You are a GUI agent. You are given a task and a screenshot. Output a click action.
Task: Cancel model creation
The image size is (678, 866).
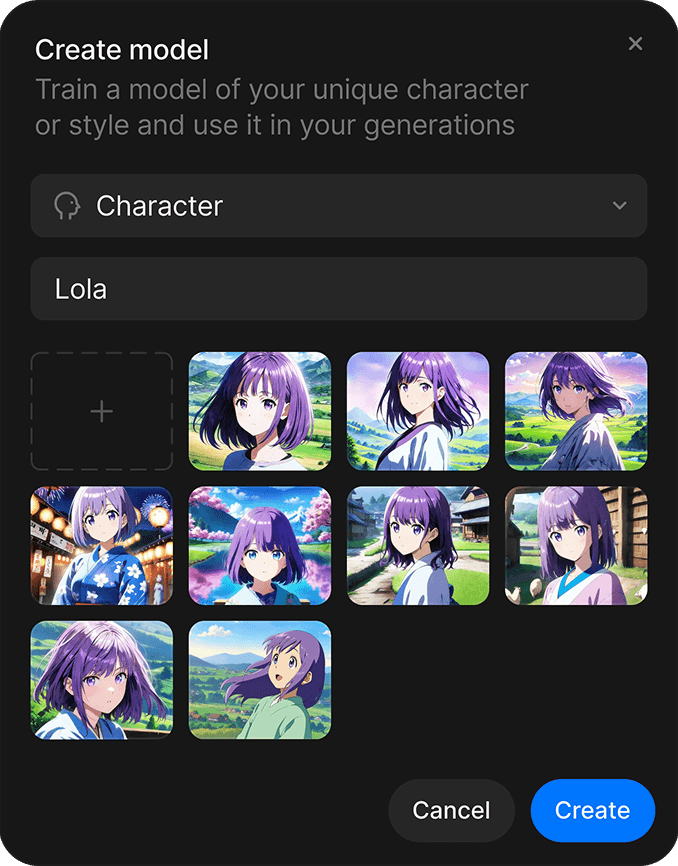(x=451, y=810)
